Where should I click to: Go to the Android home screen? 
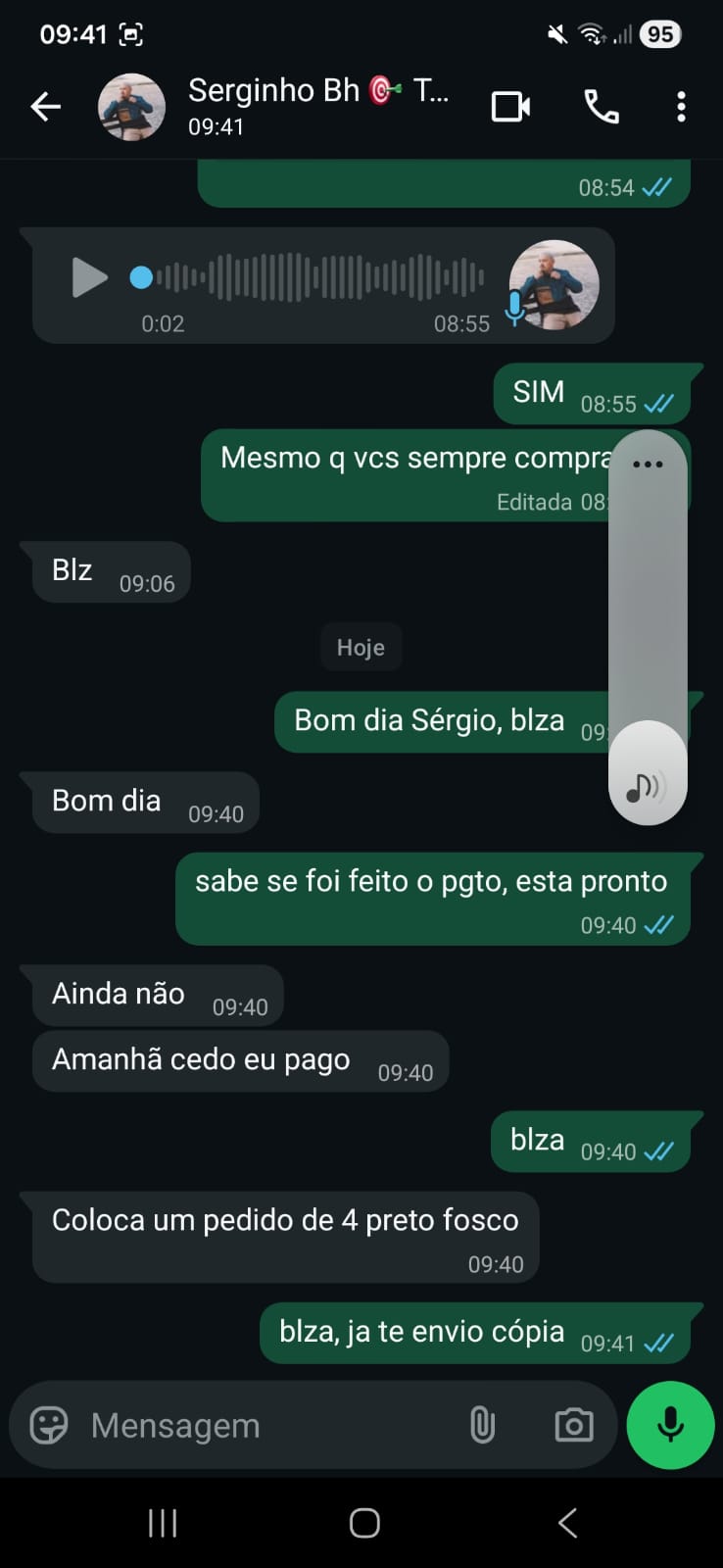(x=364, y=1523)
